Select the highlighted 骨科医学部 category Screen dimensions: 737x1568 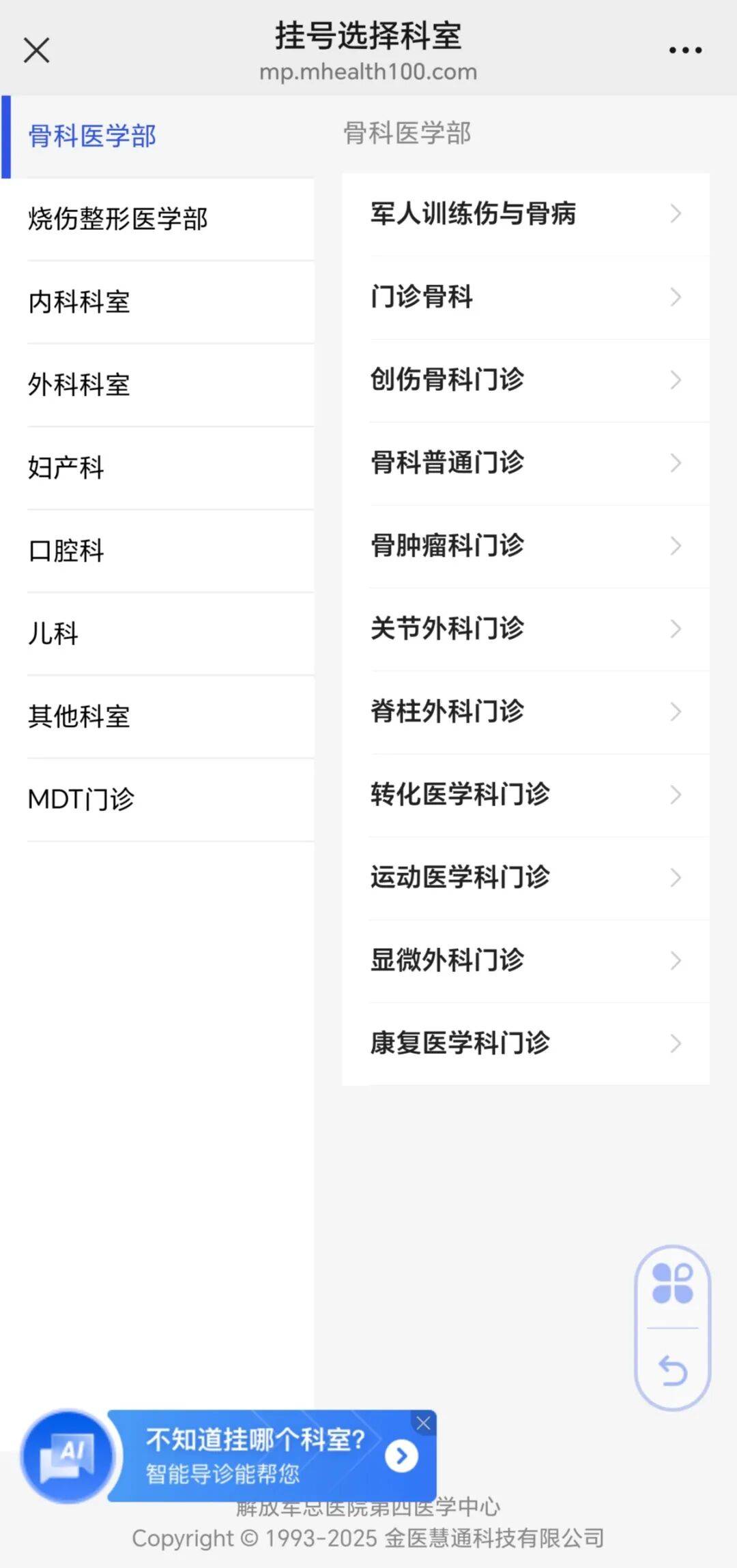[x=91, y=134]
